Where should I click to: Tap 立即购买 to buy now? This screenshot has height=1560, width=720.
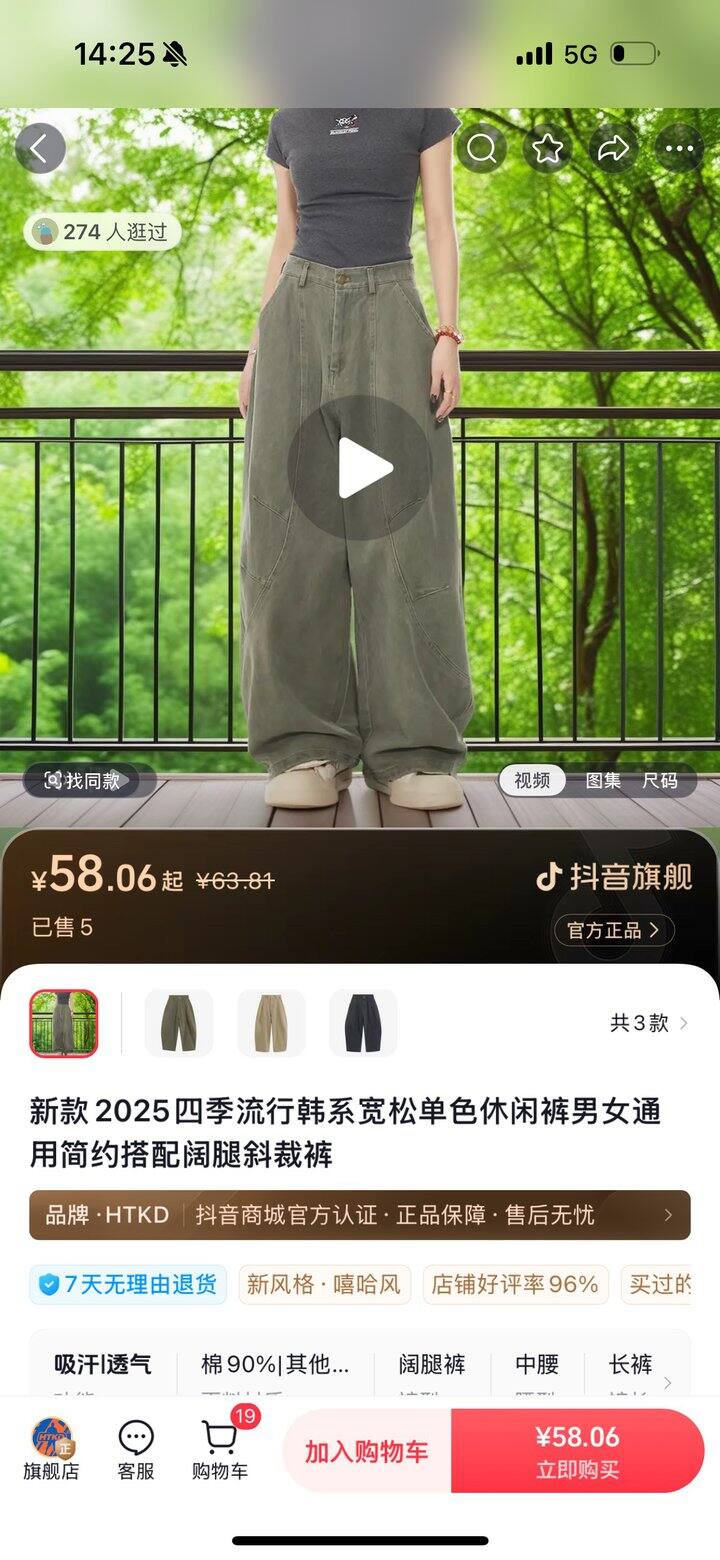click(x=577, y=1452)
